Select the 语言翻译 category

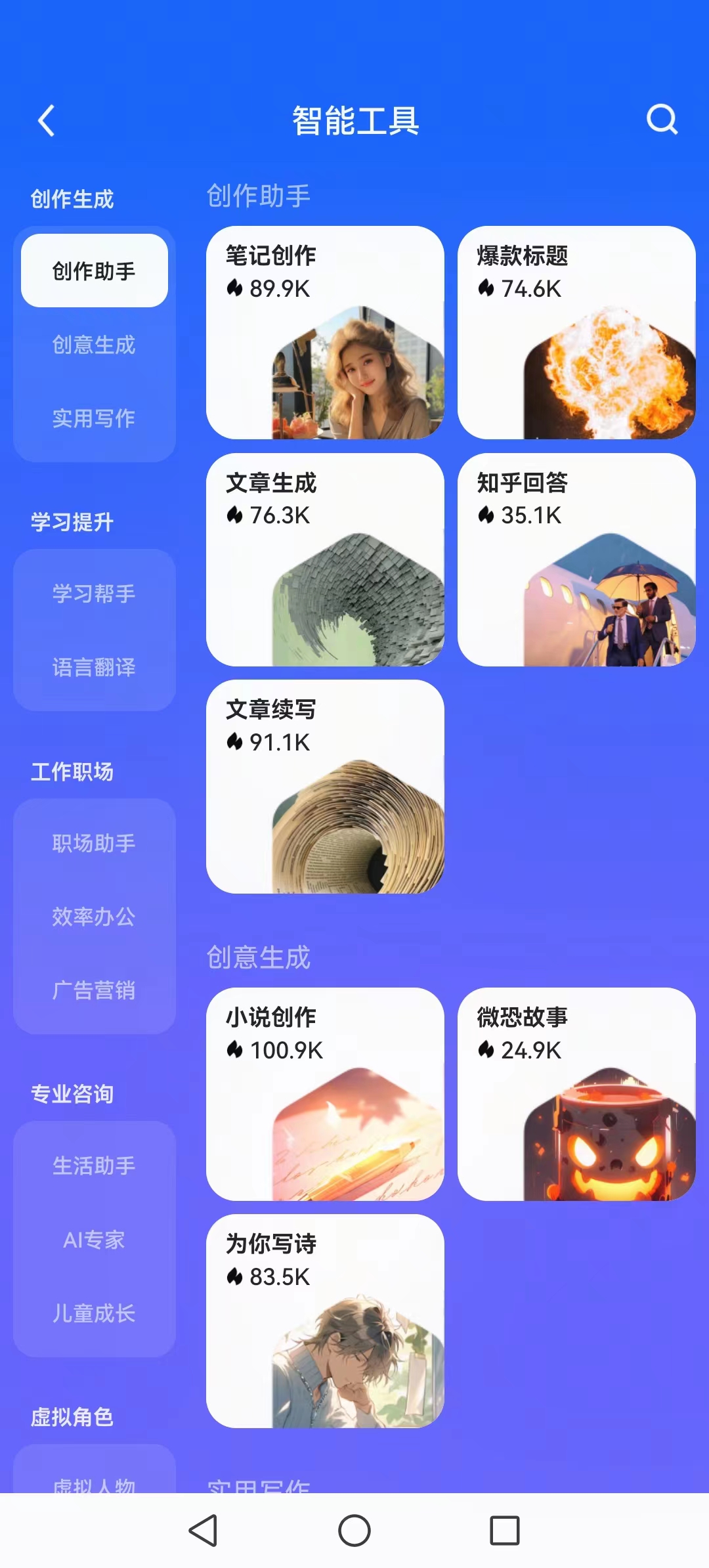pyautogui.click(x=94, y=667)
